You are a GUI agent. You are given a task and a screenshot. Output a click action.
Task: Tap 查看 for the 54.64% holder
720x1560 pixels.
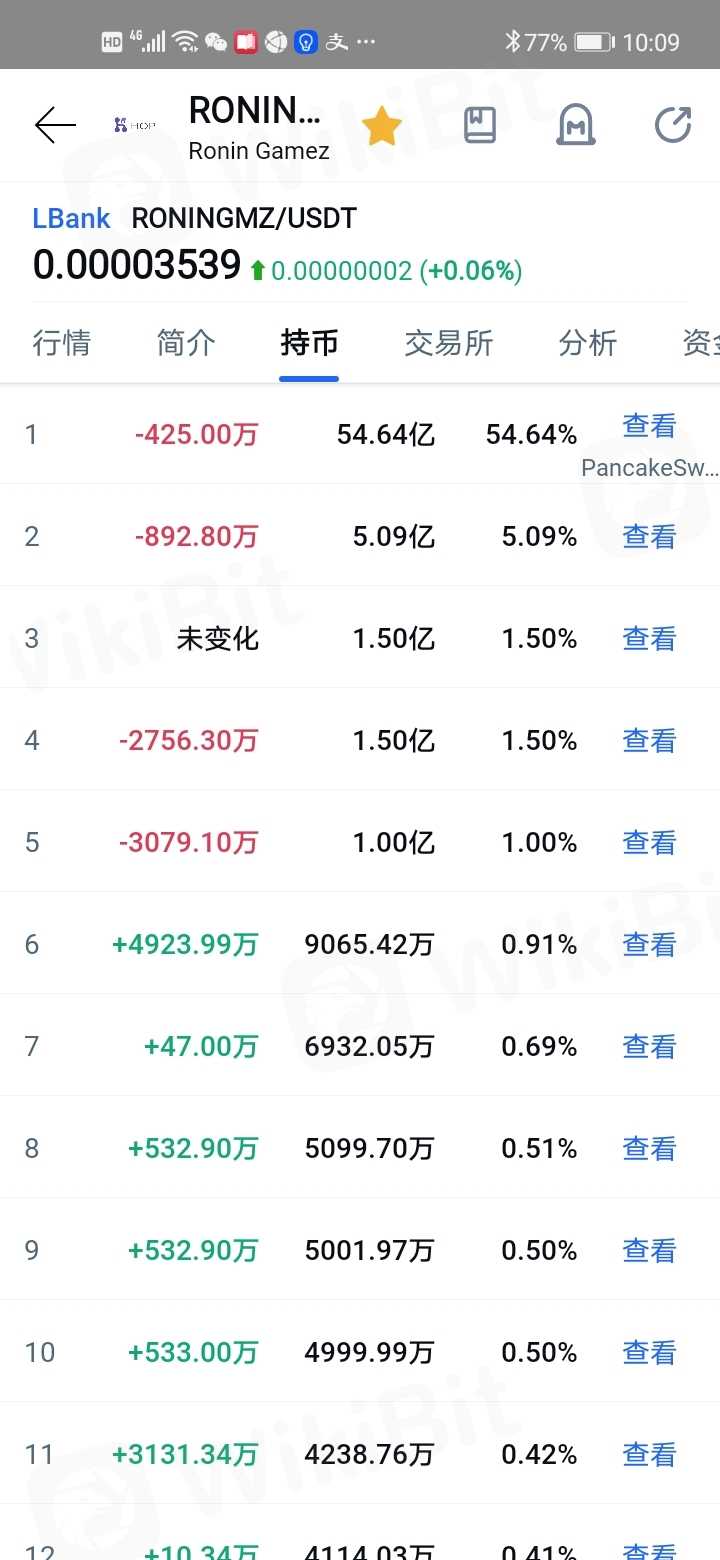[650, 427]
